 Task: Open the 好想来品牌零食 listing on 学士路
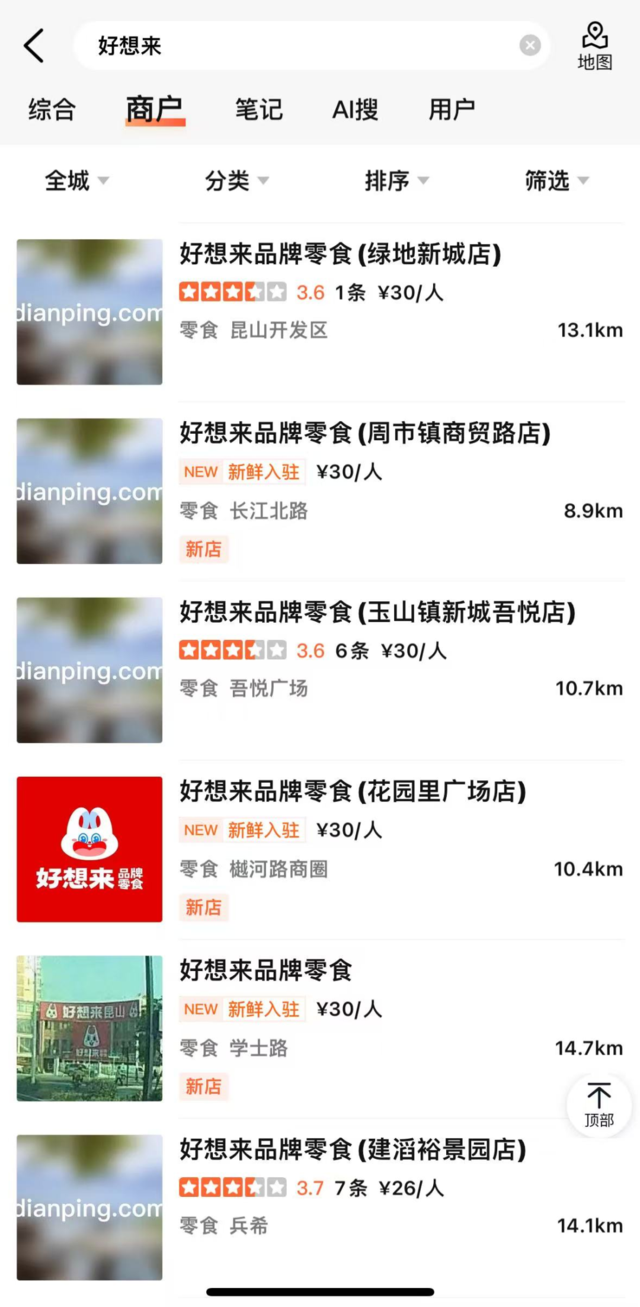(266, 970)
